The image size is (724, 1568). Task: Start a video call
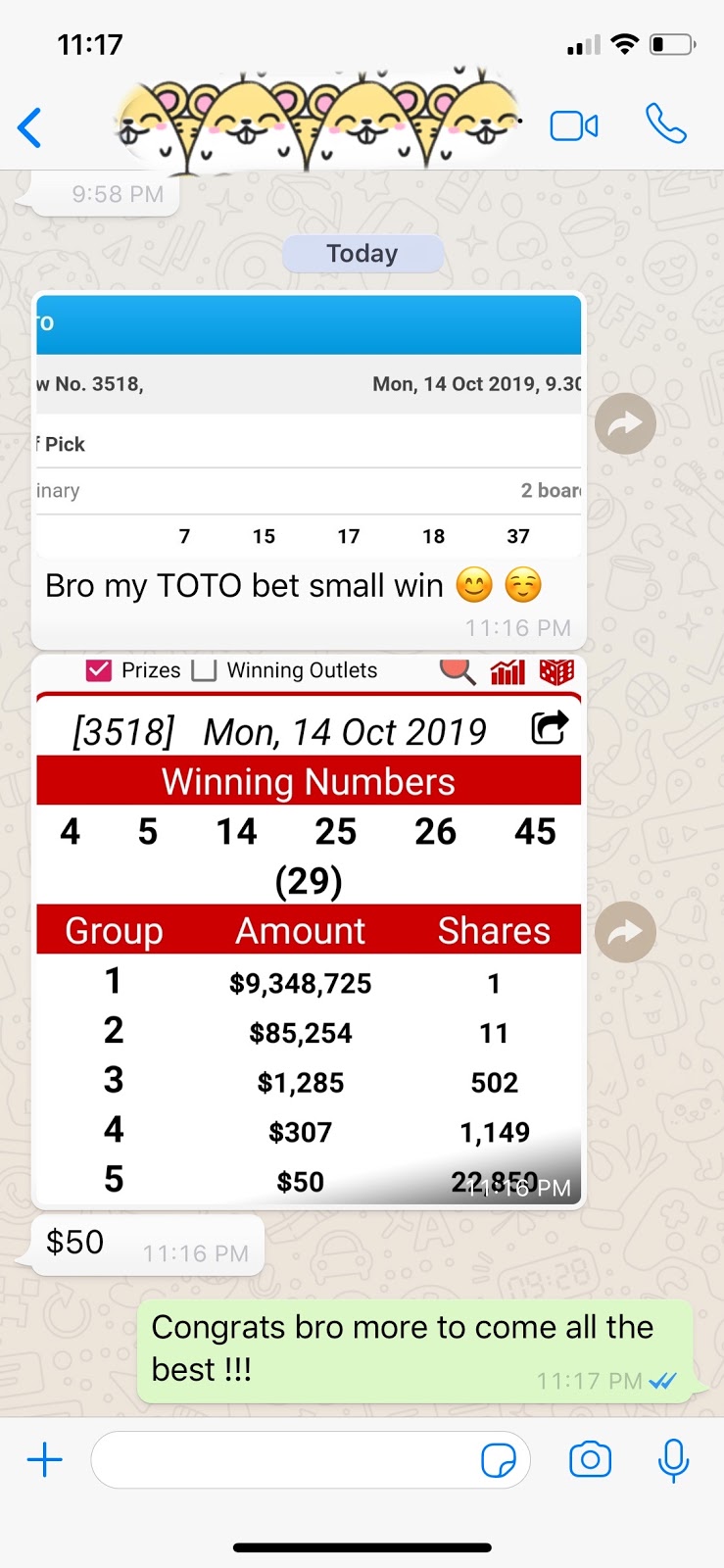574,126
